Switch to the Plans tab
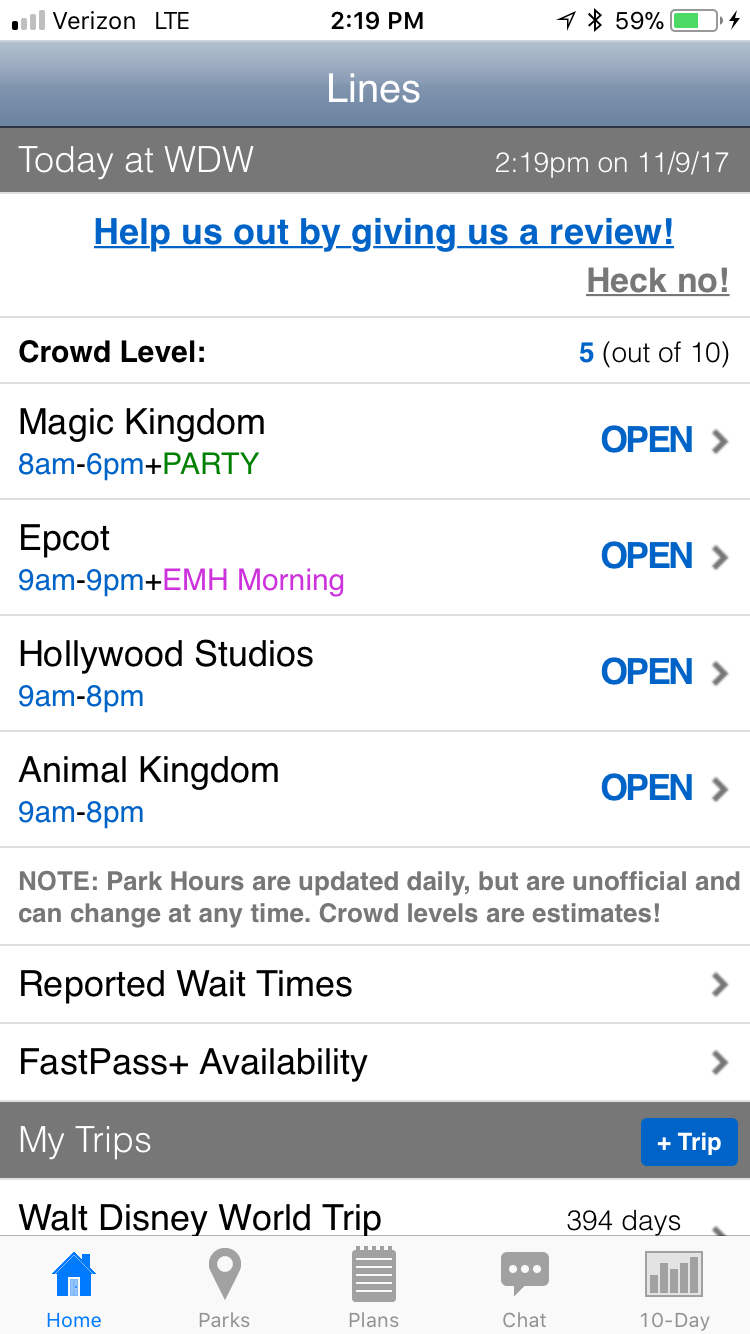Screen dimensions: 750x1334 [374, 1289]
